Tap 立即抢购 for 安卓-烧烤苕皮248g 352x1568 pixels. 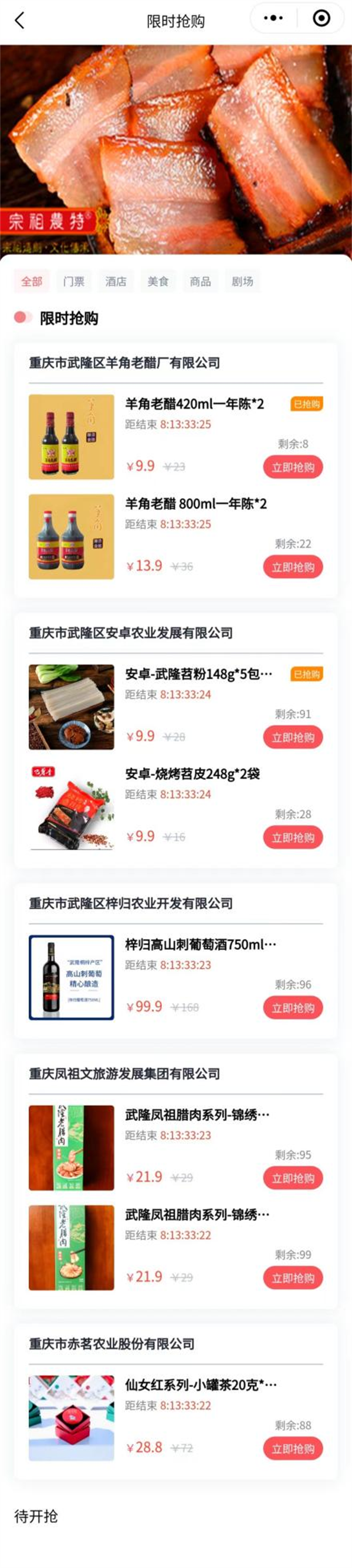[x=293, y=837]
